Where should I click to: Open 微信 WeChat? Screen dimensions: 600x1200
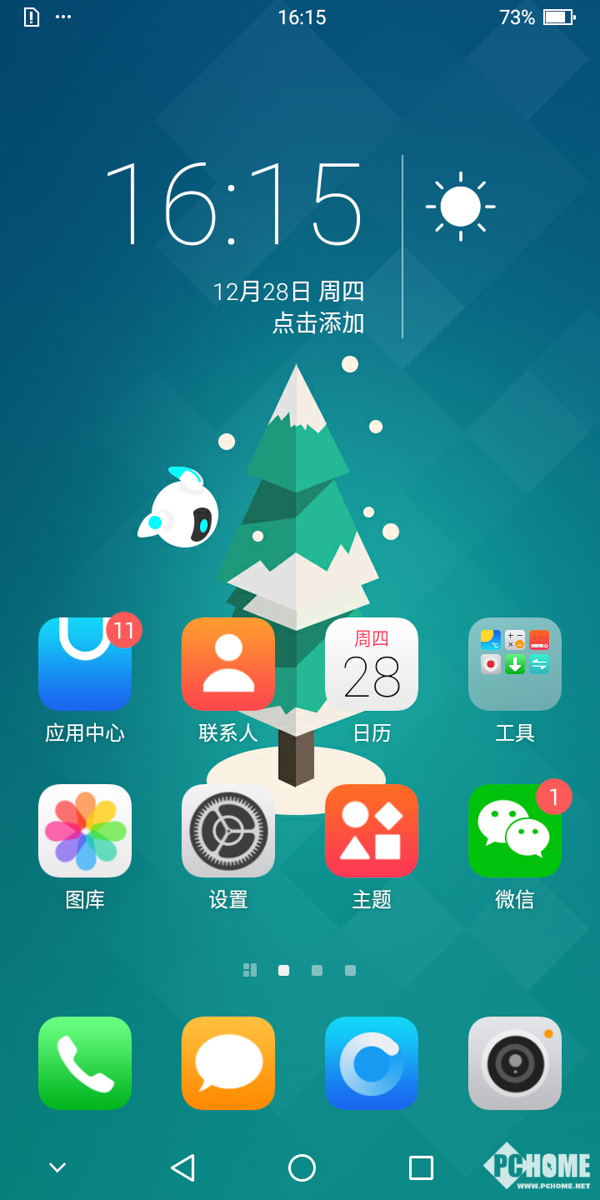(x=515, y=831)
